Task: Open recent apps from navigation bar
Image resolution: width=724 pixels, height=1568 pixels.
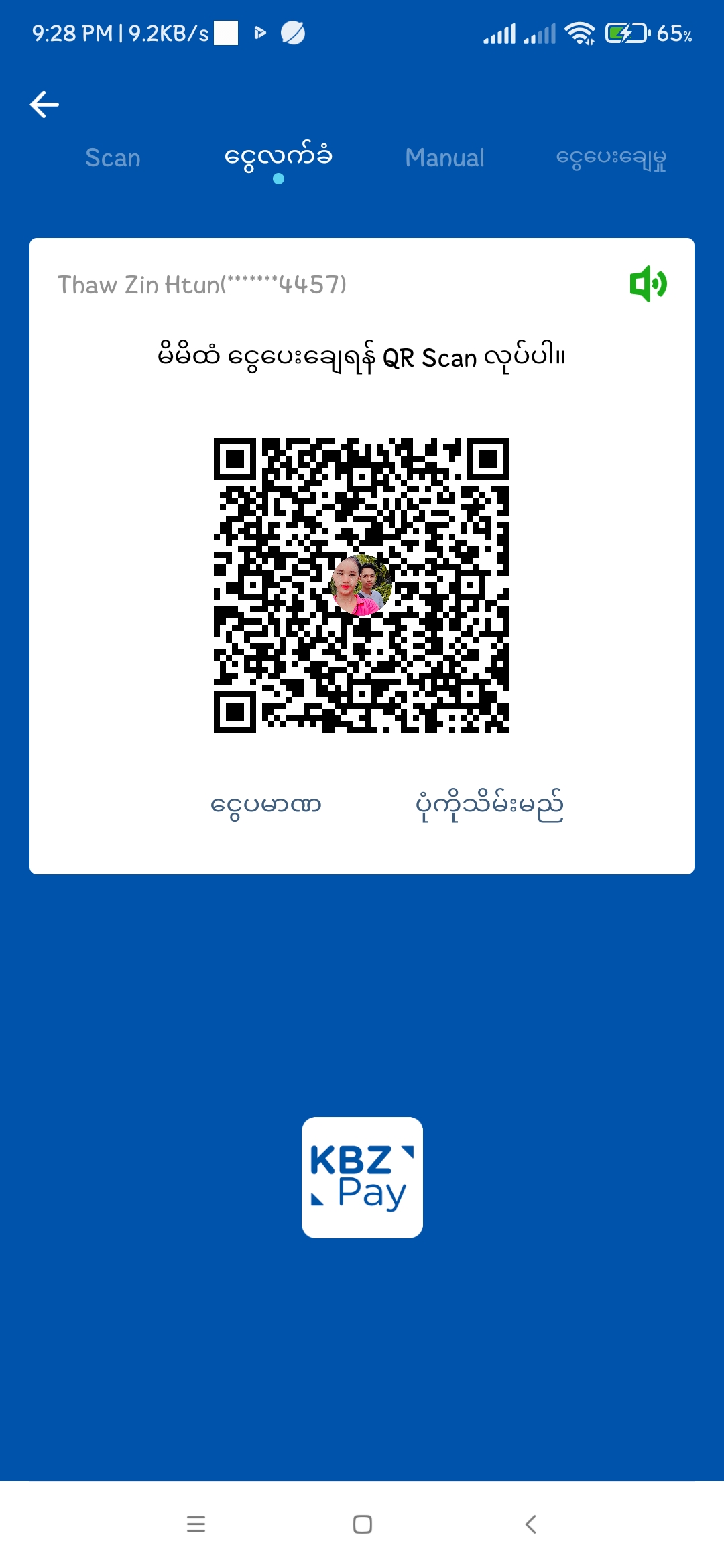Action: [196, 1524]
